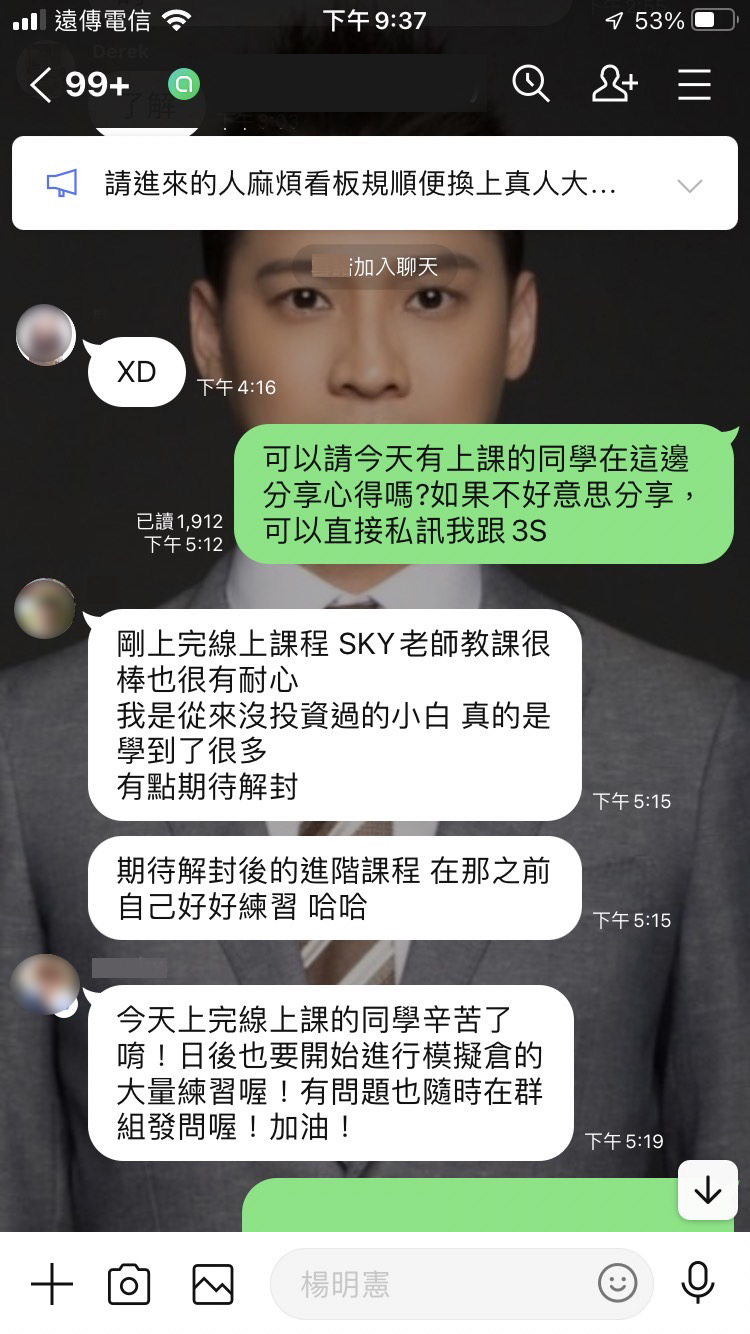750x1334 pixels.
Task: Jump to latest messages with the down arrow
Action: click(707, 1190)
